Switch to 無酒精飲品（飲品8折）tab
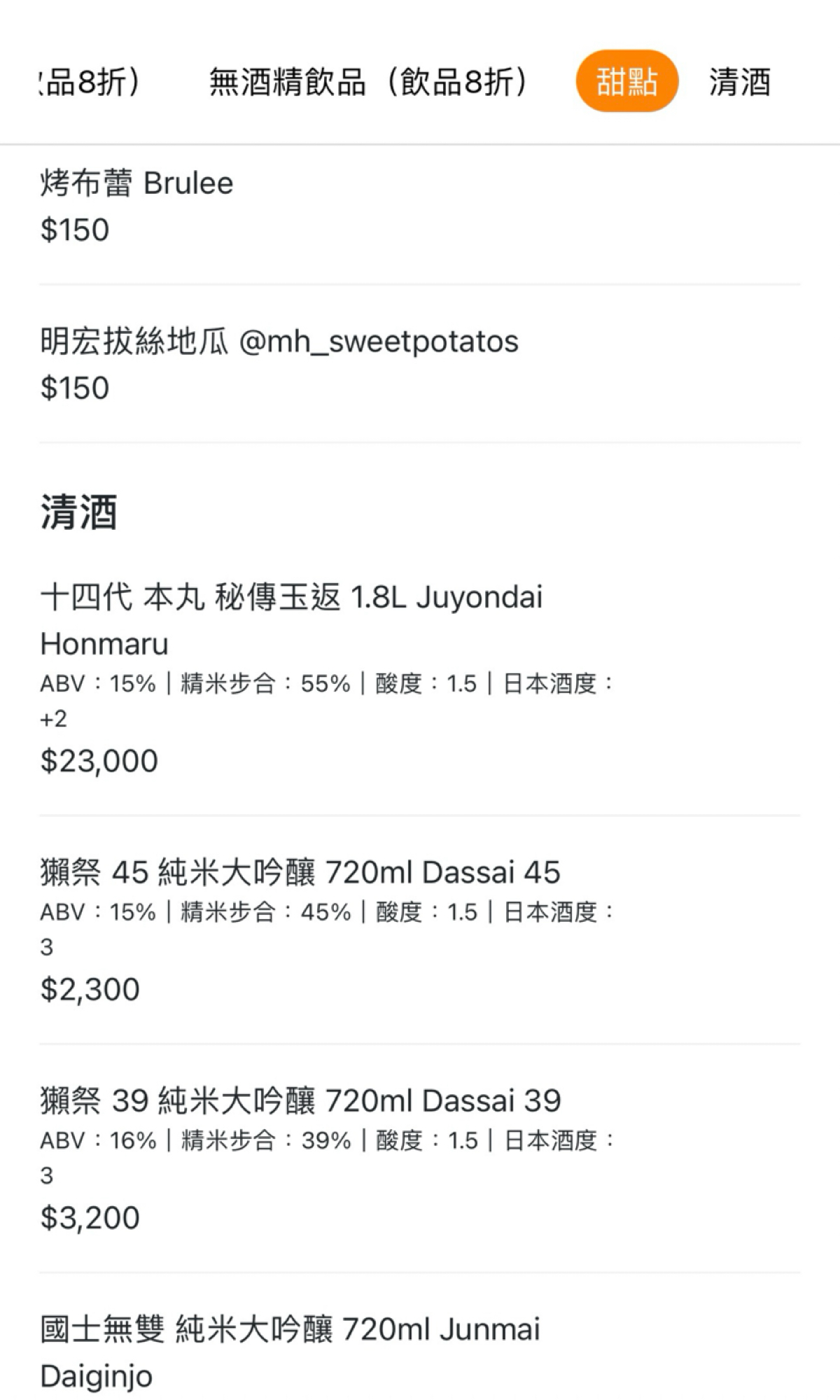Image resolution: width=840 pixels, height=1400 pixels. 369,82
